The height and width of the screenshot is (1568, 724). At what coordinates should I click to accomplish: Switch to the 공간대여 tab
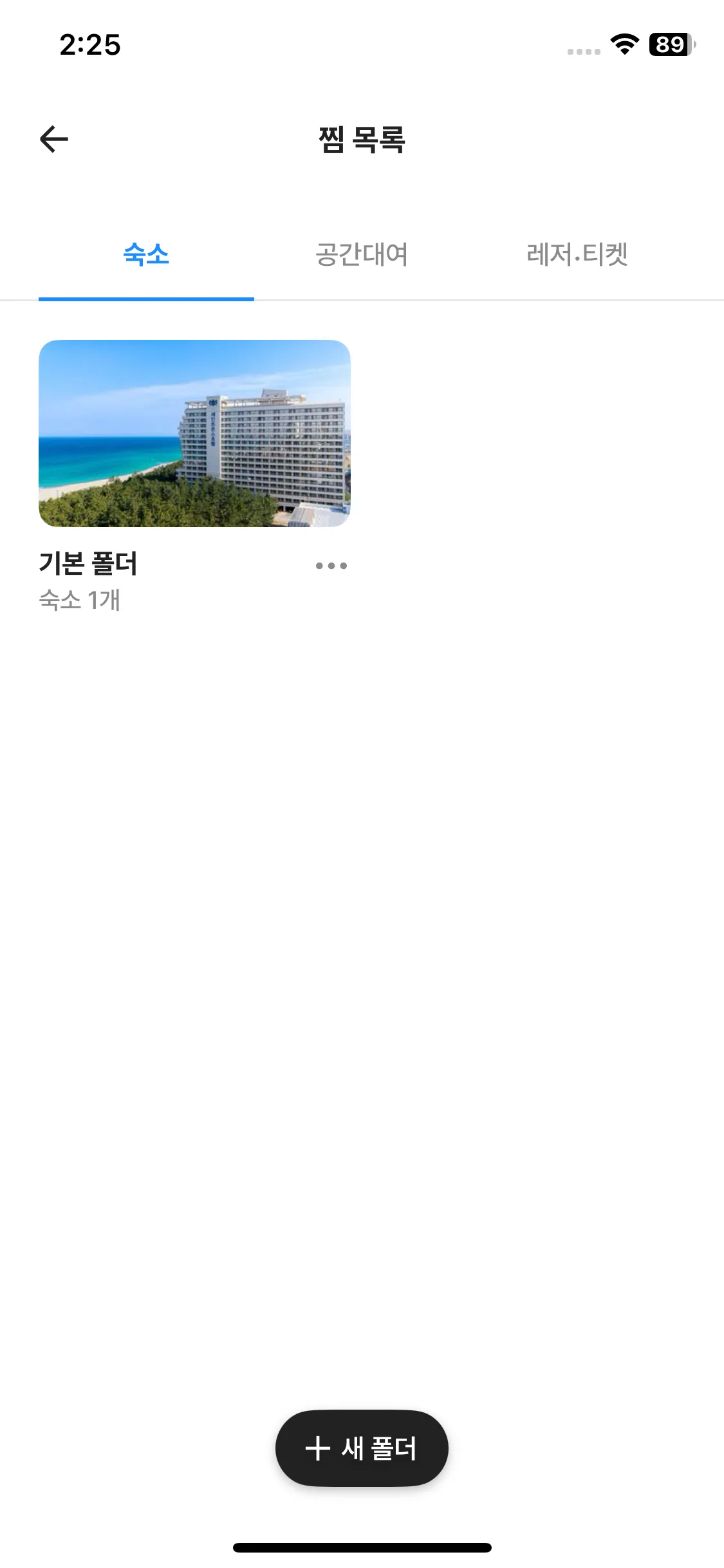coord(362,255)
